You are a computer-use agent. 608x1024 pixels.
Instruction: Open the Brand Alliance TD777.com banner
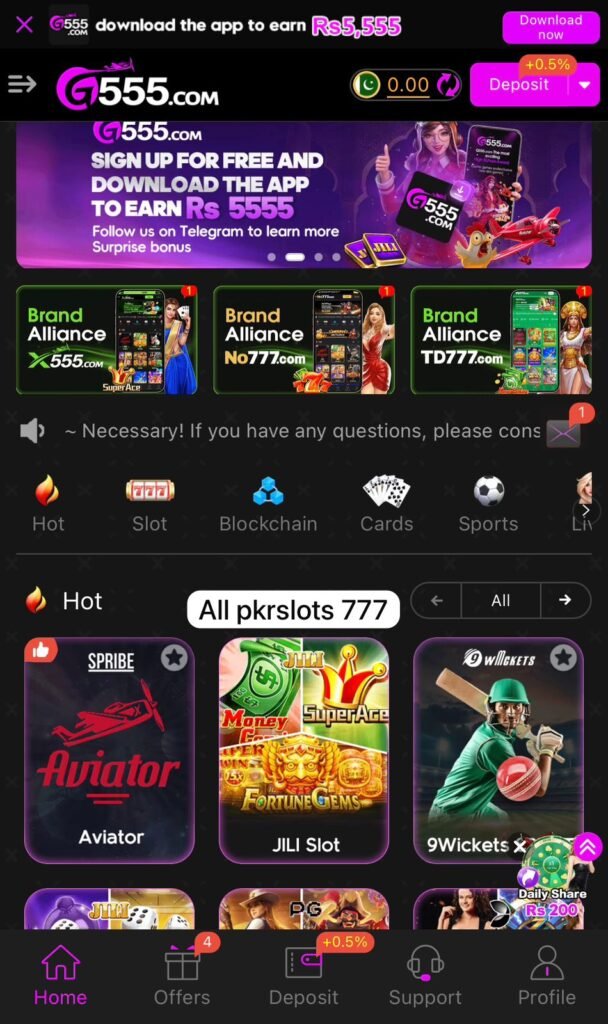pyautogui.click(x=501, y=340)
